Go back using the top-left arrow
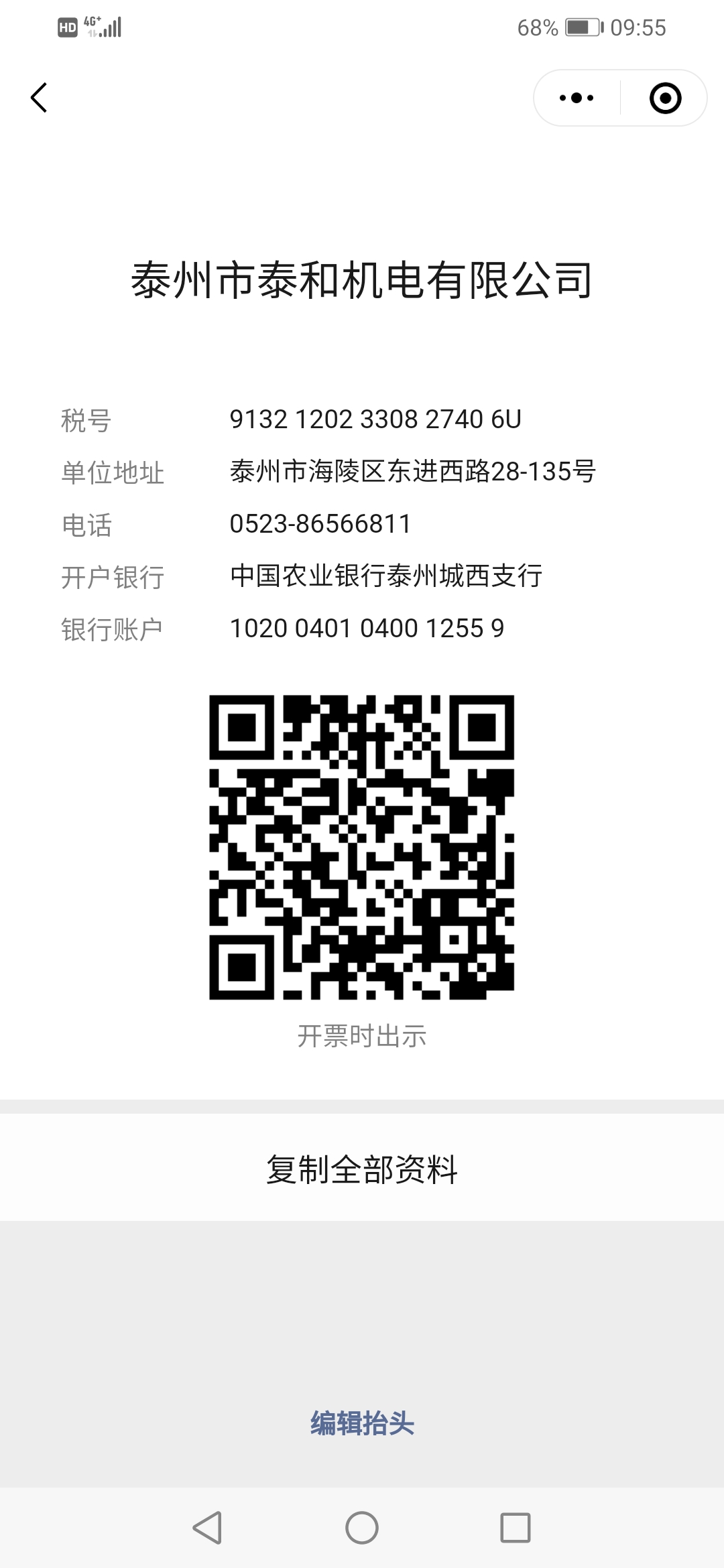Screen dimensions: 724x1568 tap(40, 98)
